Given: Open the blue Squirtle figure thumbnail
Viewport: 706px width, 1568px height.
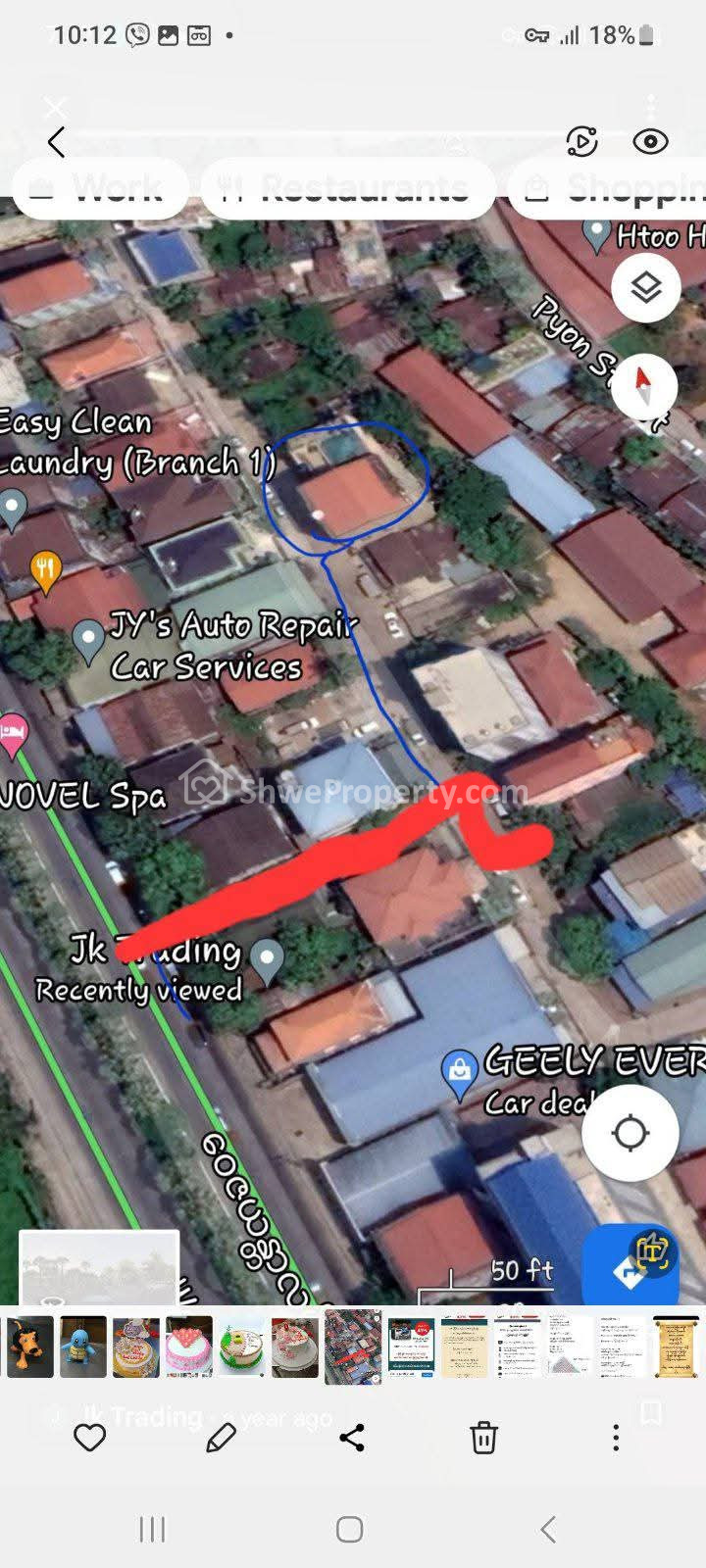Looking at the screenshot, I should pos(82,1347).
